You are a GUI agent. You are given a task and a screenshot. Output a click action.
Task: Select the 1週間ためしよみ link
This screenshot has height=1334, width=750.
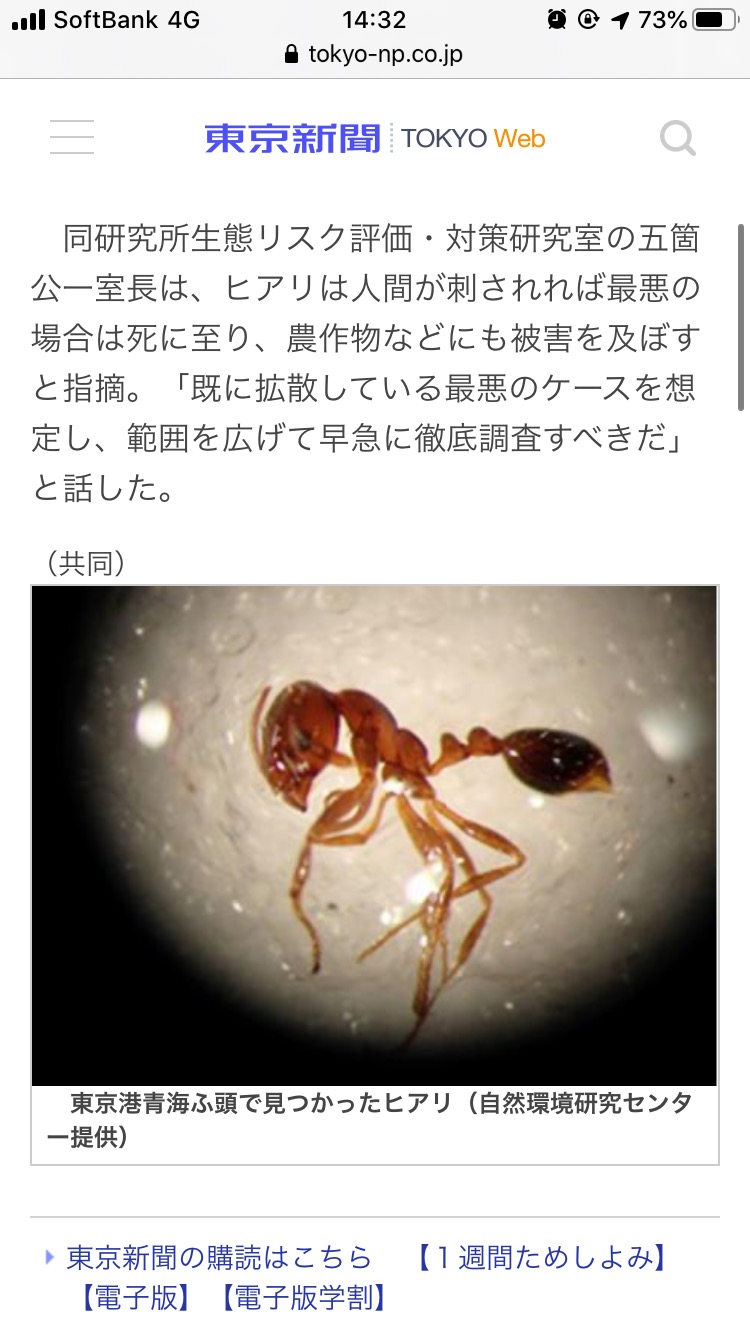point(541,1257)
